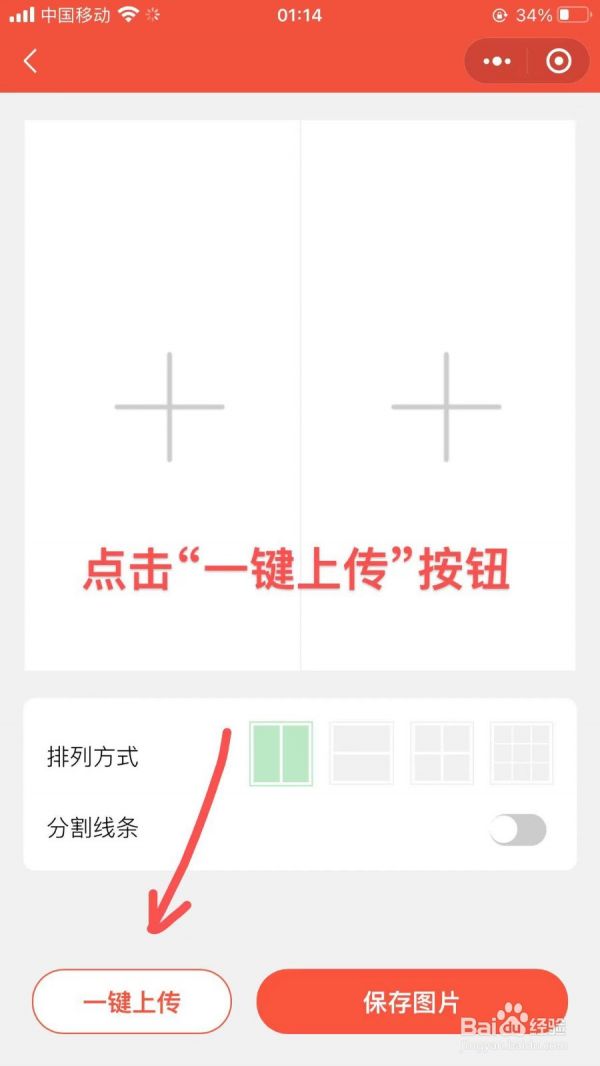Add a photo to the left slot
This screenshot has height=1066, width=600.
point(169,407)
